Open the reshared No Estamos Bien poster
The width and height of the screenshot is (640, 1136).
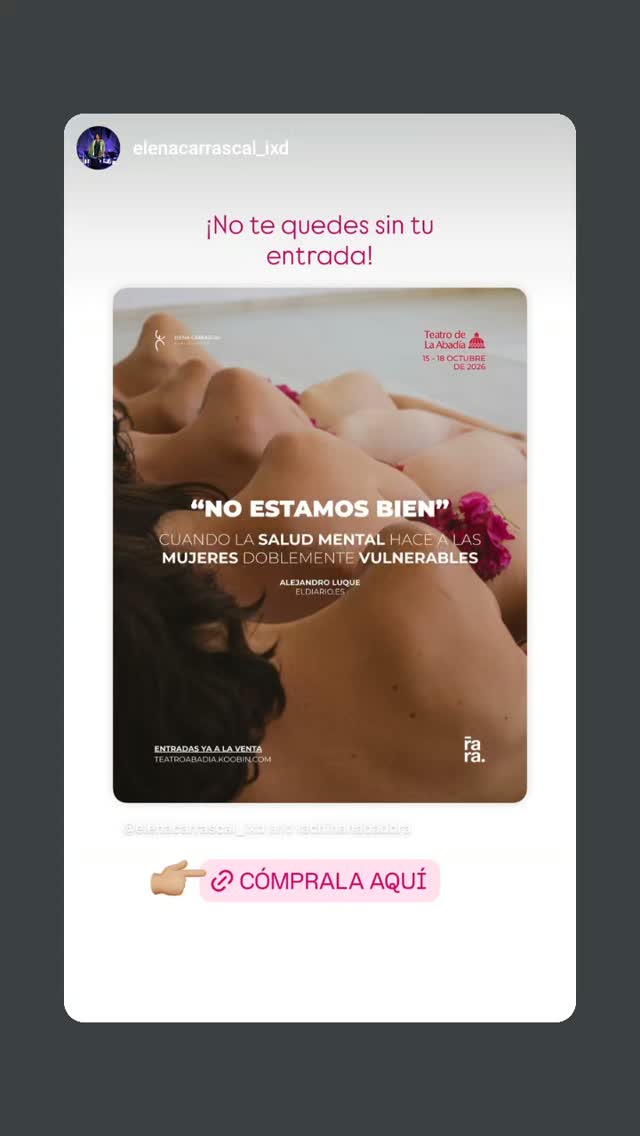click(320, 545)
